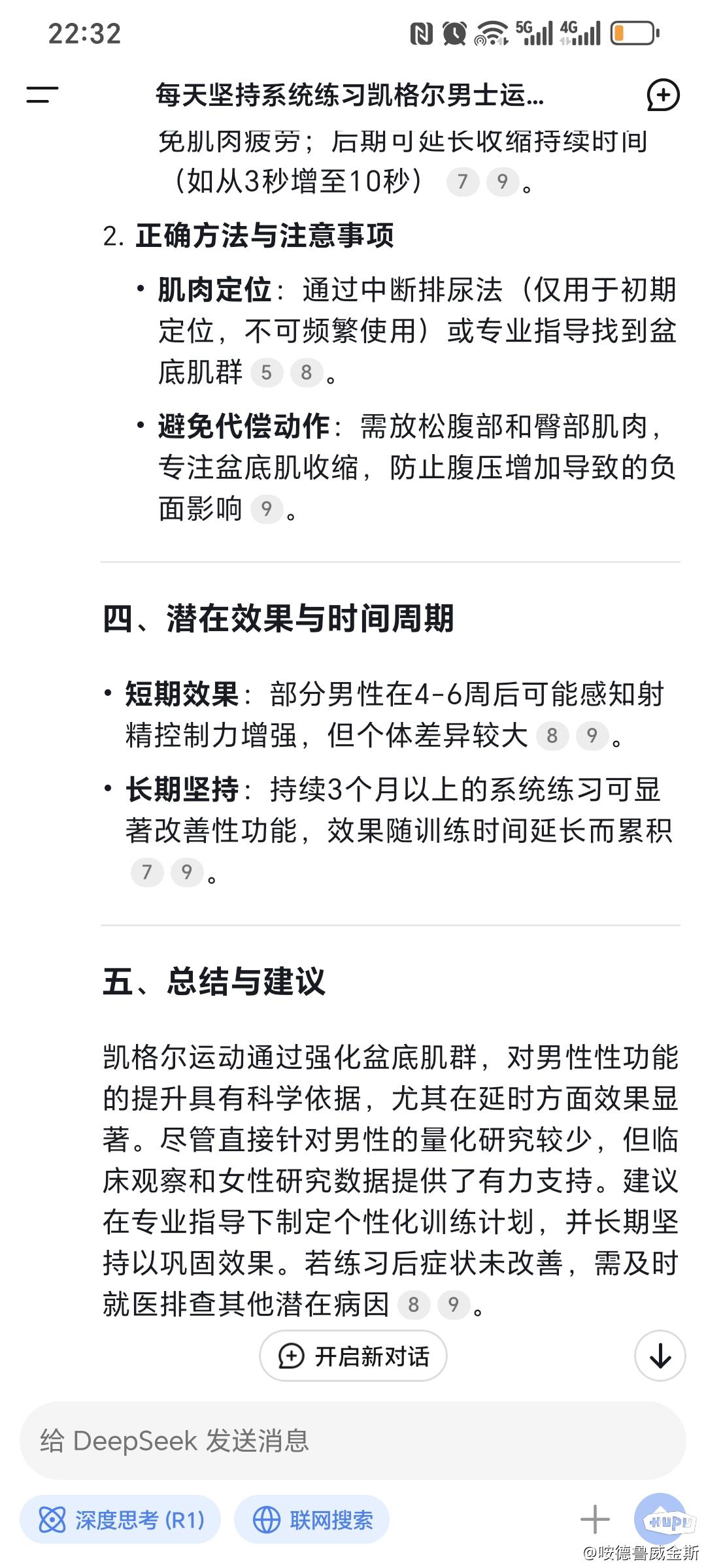
Task: Open citation 7 under 长期坚持
Action: (x=147, y=872)
